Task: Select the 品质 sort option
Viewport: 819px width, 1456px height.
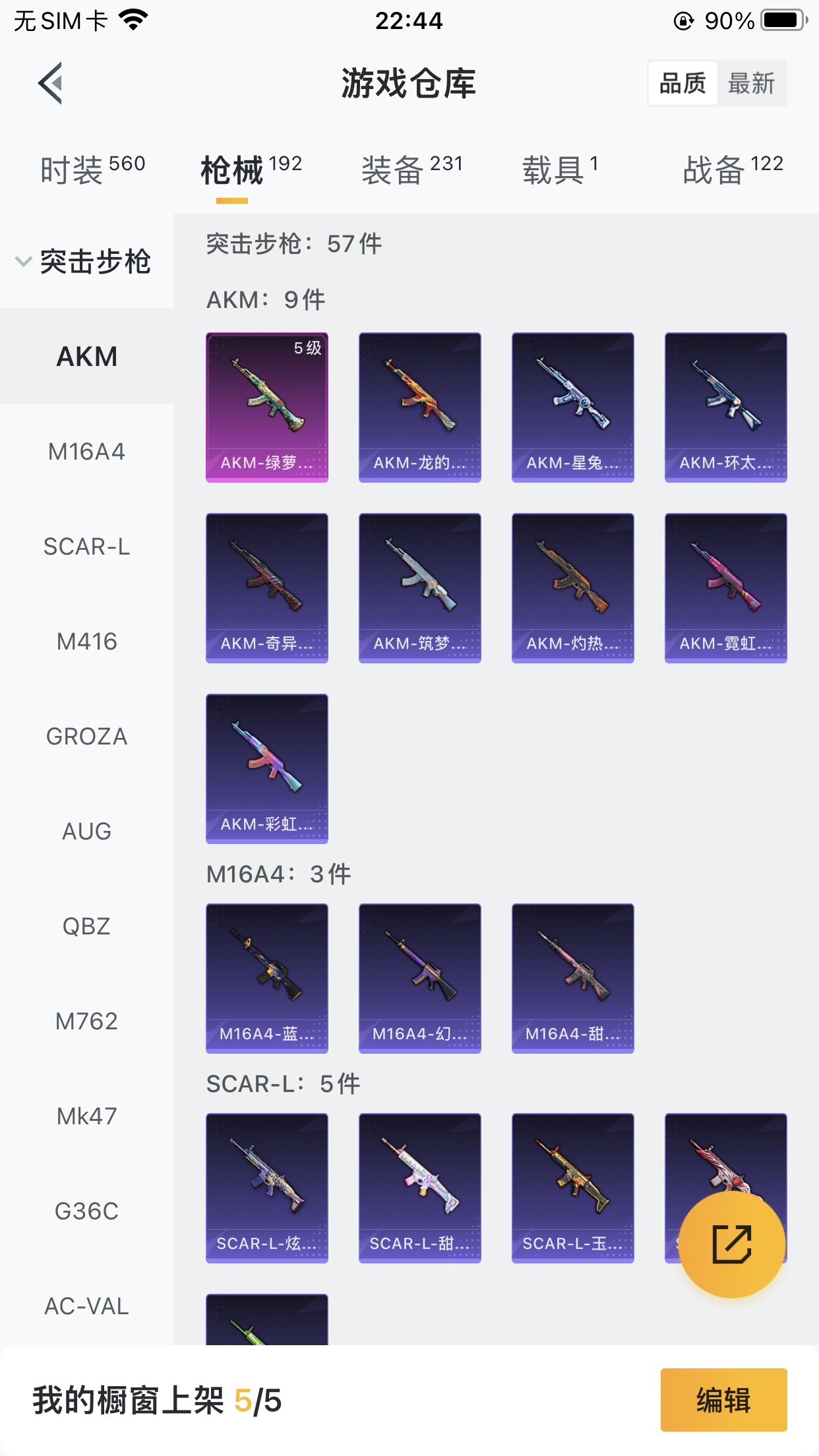Action: click(x=682, y=84)
